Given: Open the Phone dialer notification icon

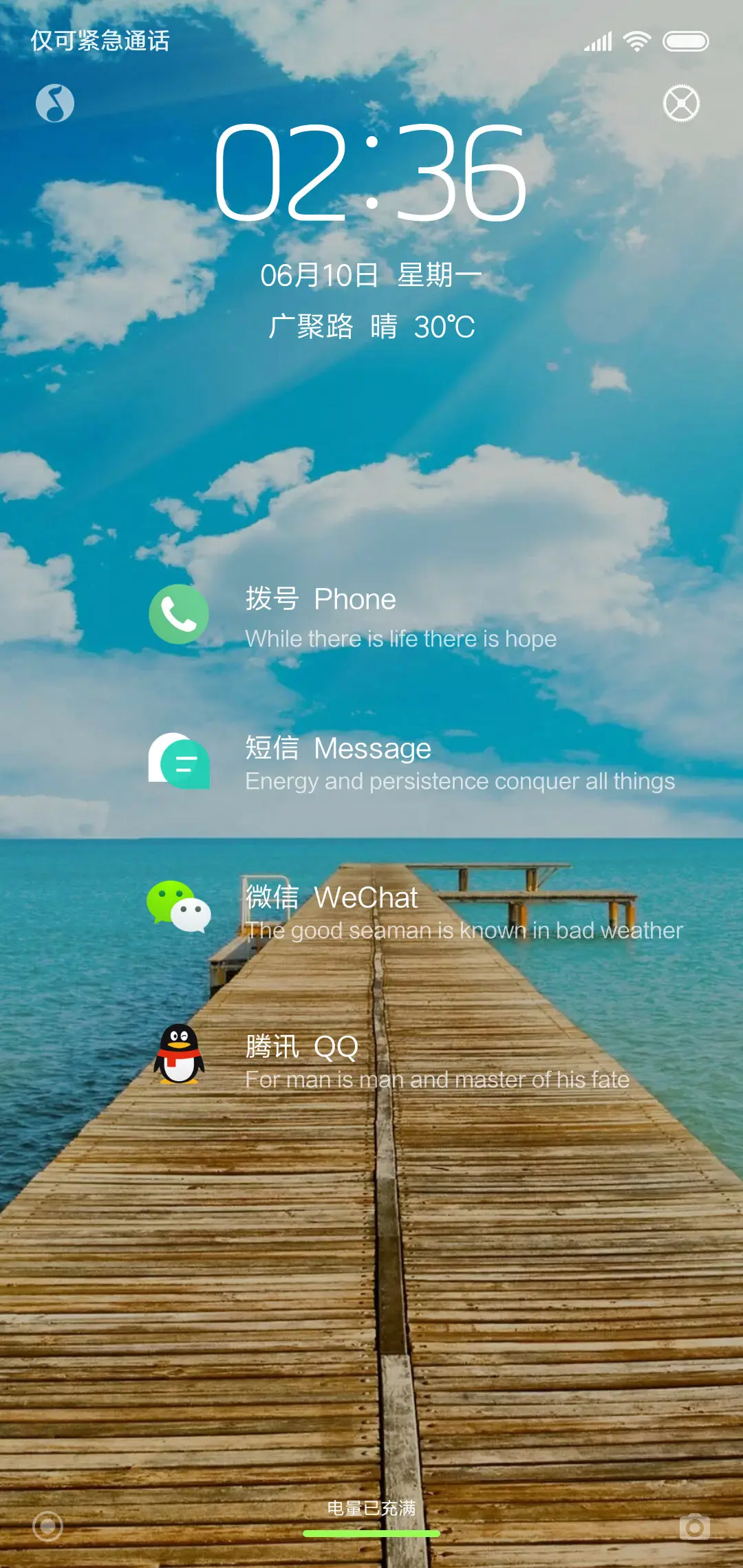Looking at the screenshot, I should pyautogui.click(x=178, y=614).
